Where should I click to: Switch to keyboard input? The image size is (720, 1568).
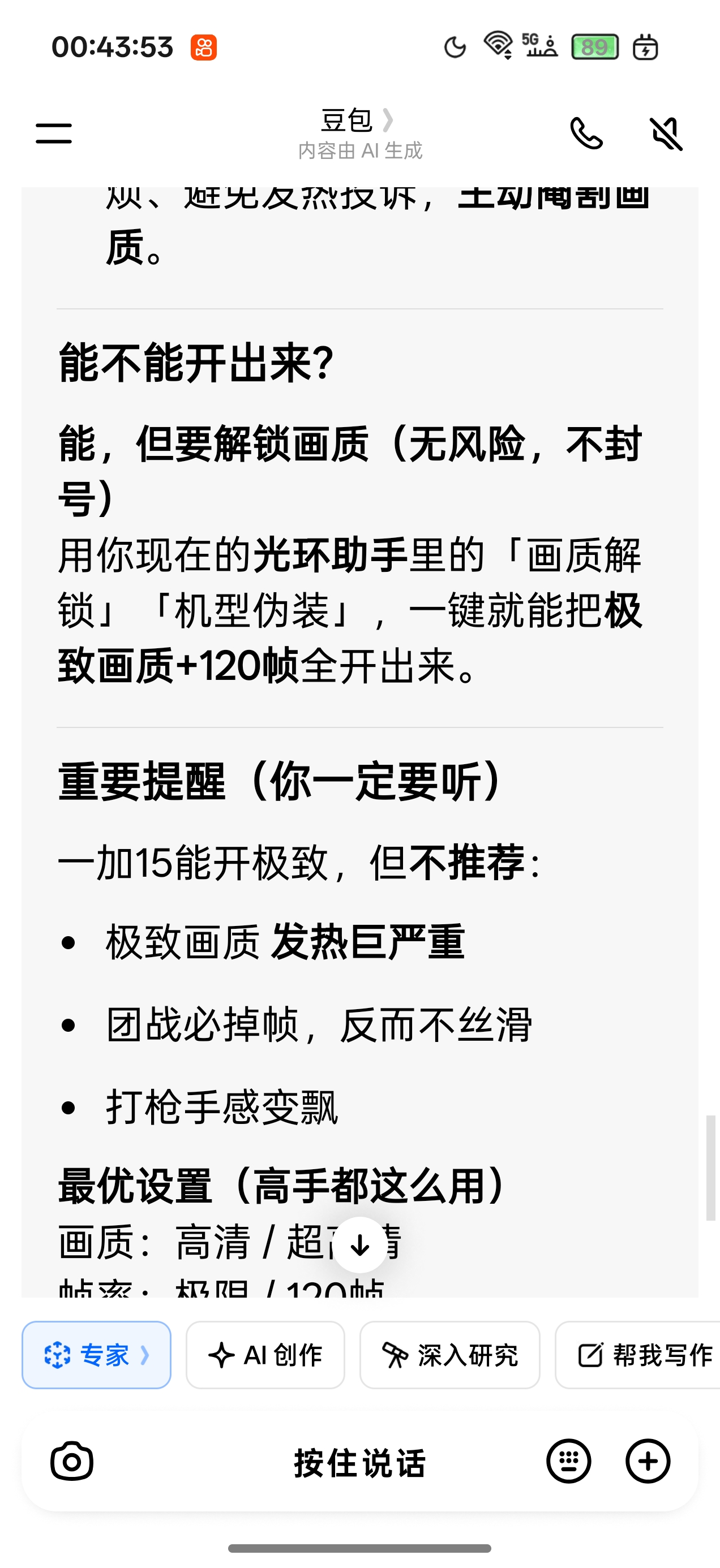568,1461
